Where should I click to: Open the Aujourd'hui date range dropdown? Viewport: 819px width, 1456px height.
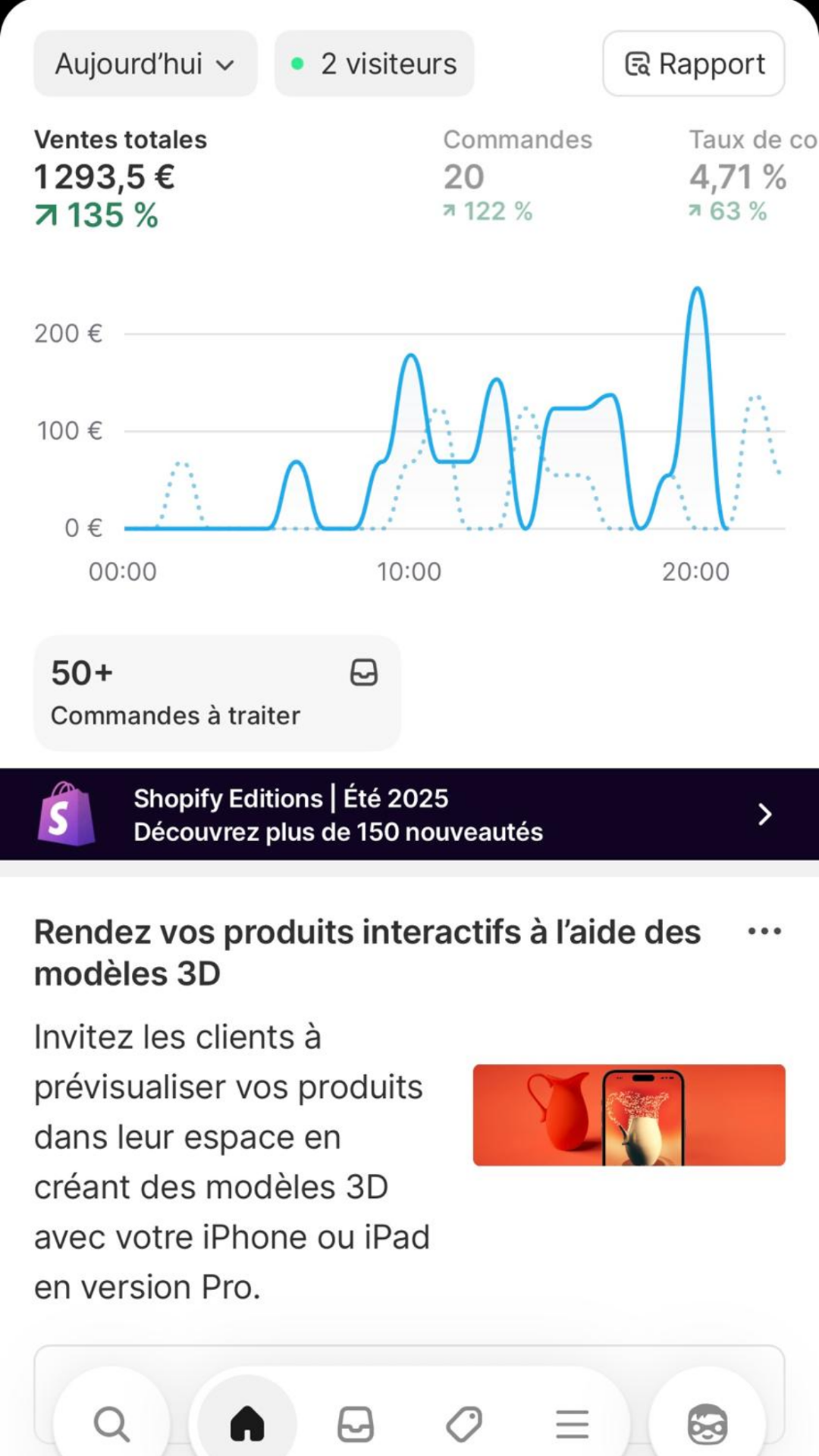click(x=145, y=64)
